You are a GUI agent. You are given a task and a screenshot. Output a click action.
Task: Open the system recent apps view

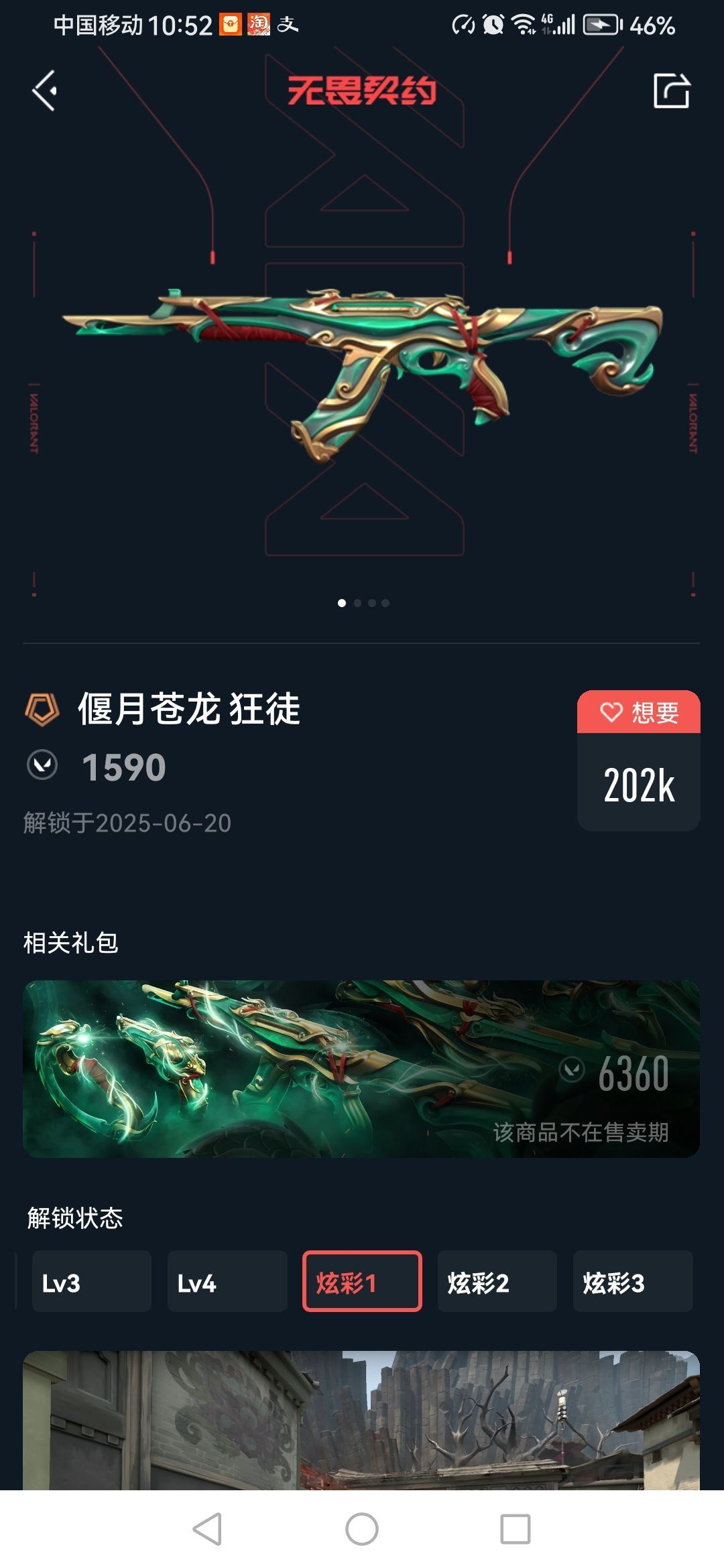pos(515,1529)
